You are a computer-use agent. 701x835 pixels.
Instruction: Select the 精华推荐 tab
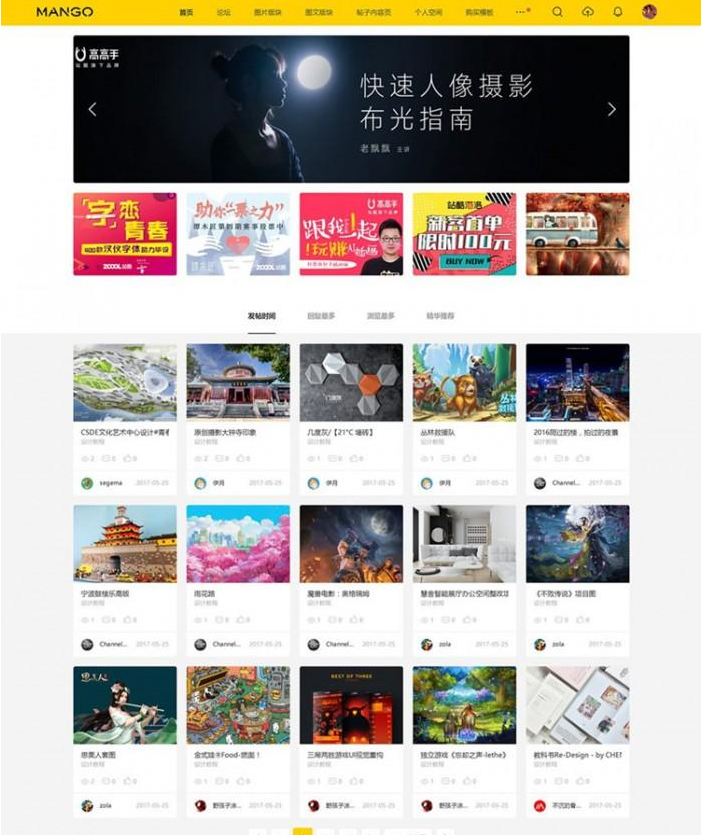440,316
